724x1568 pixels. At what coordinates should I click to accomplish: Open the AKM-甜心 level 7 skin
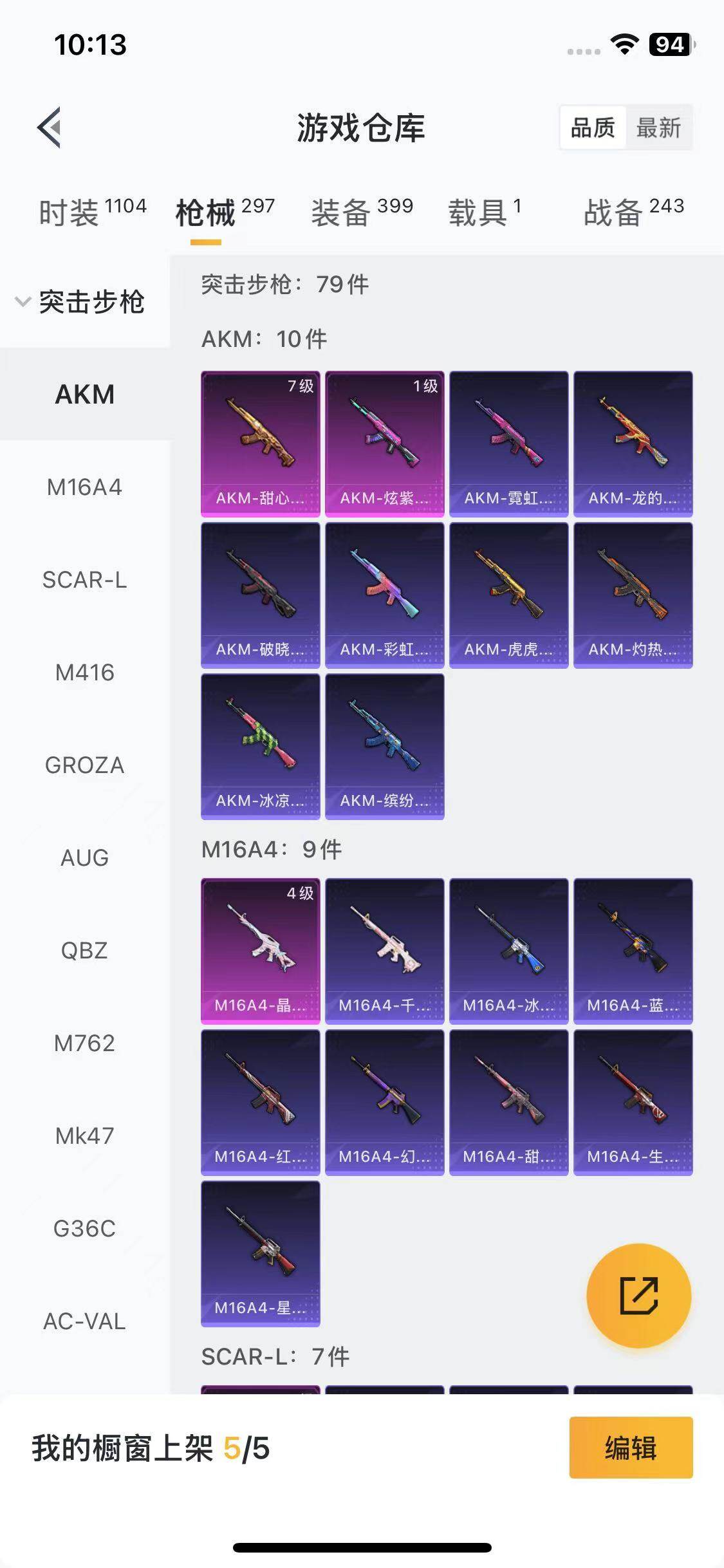coord(260,443)
